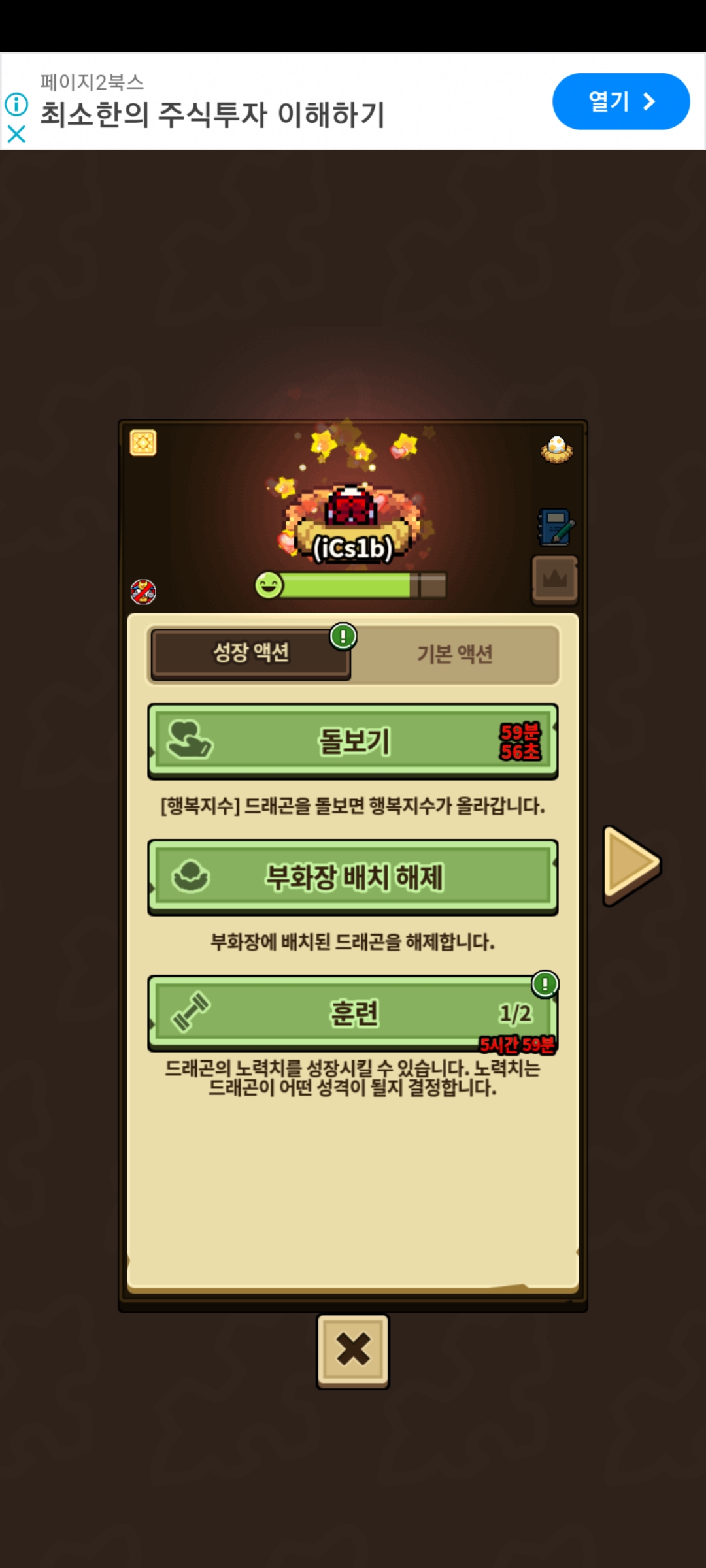Tap the yellow frame icon
Viewport: 706px width, 1568px height.
pyautogui.click(x=143, y=443)
